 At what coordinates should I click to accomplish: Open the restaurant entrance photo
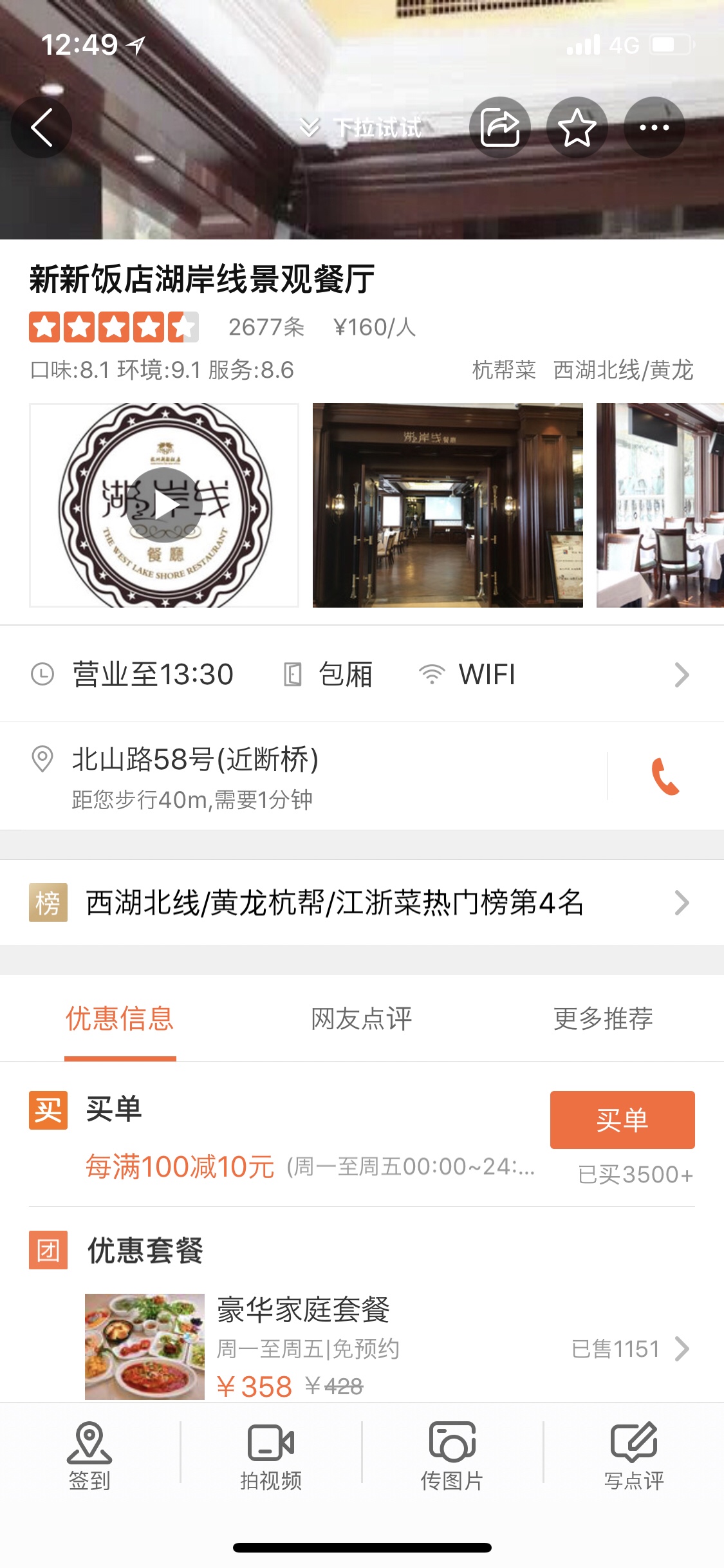tap(447, 505)
